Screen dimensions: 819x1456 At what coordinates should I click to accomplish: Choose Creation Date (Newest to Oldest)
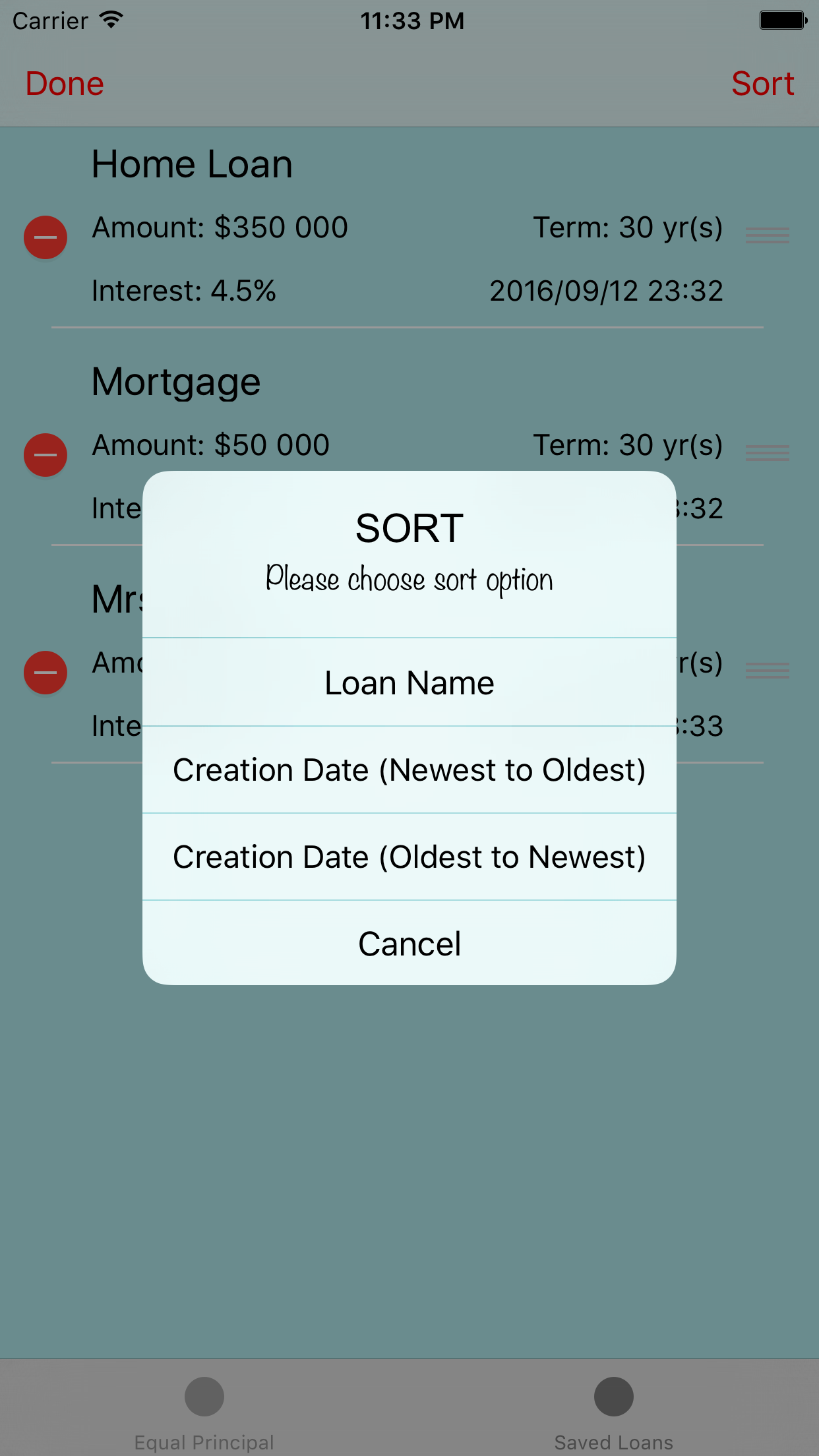409,770
